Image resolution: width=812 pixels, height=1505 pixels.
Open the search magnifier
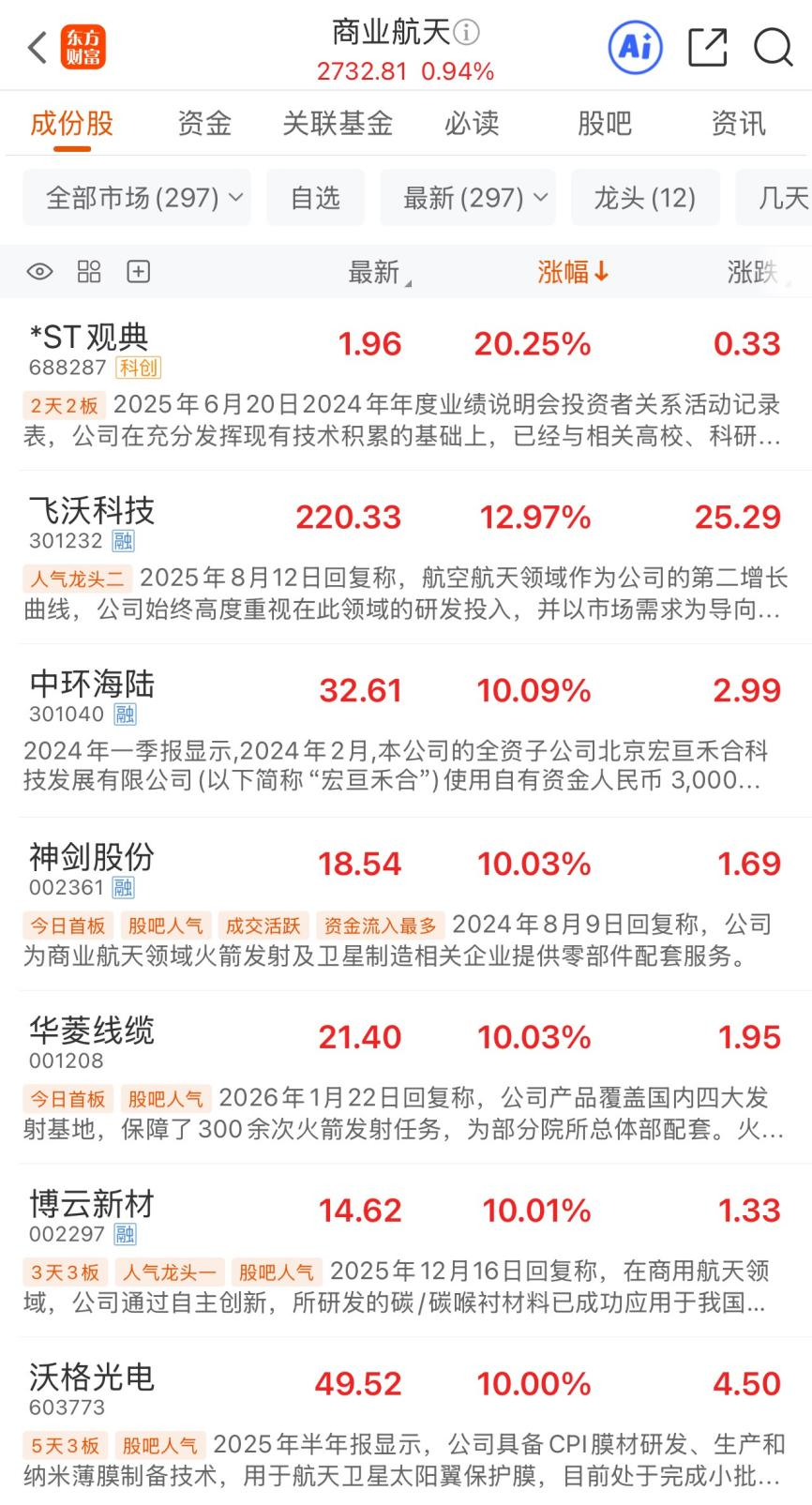[x=773, y=47]
